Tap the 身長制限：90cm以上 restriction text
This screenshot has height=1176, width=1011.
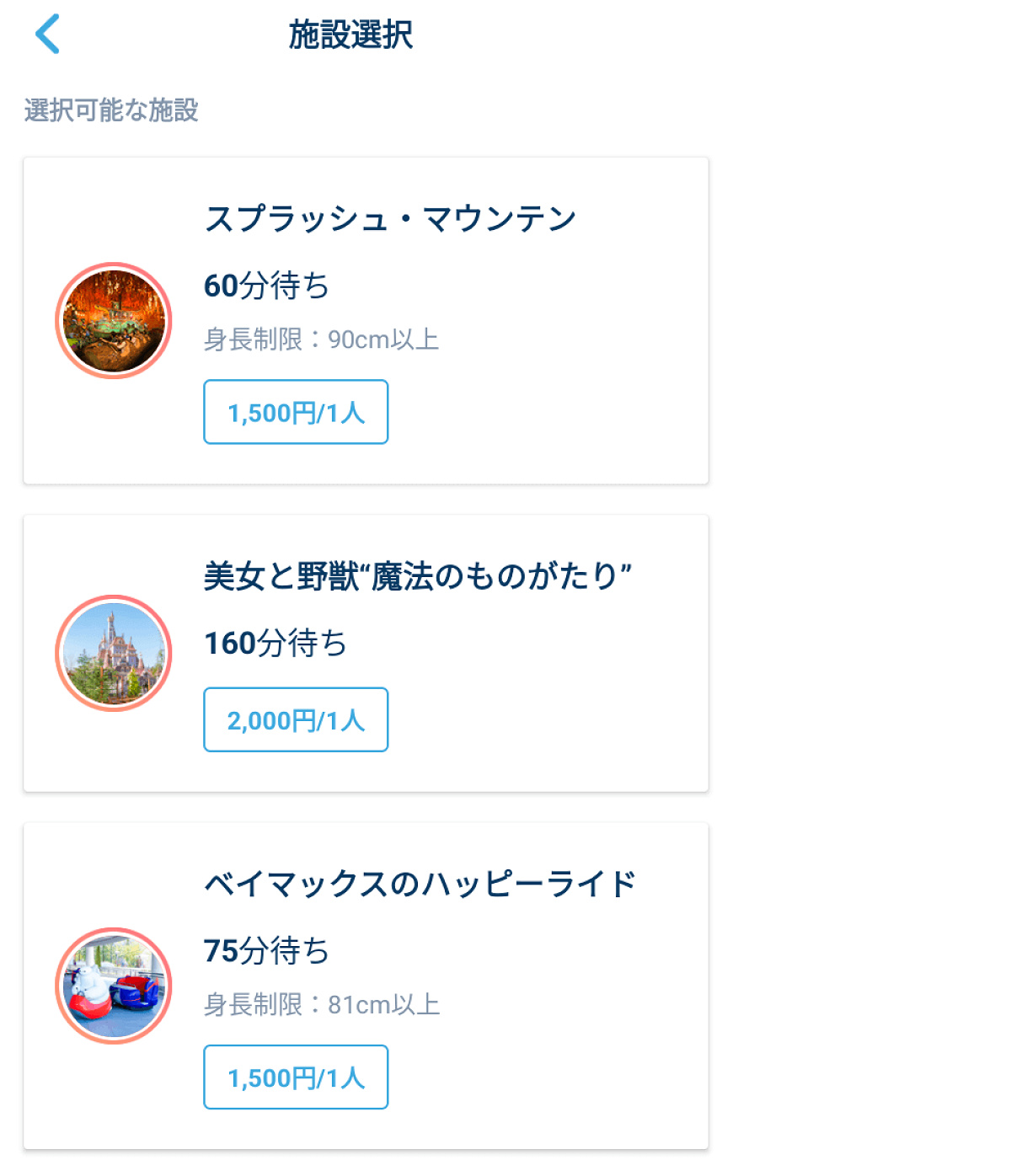[323, 339]
